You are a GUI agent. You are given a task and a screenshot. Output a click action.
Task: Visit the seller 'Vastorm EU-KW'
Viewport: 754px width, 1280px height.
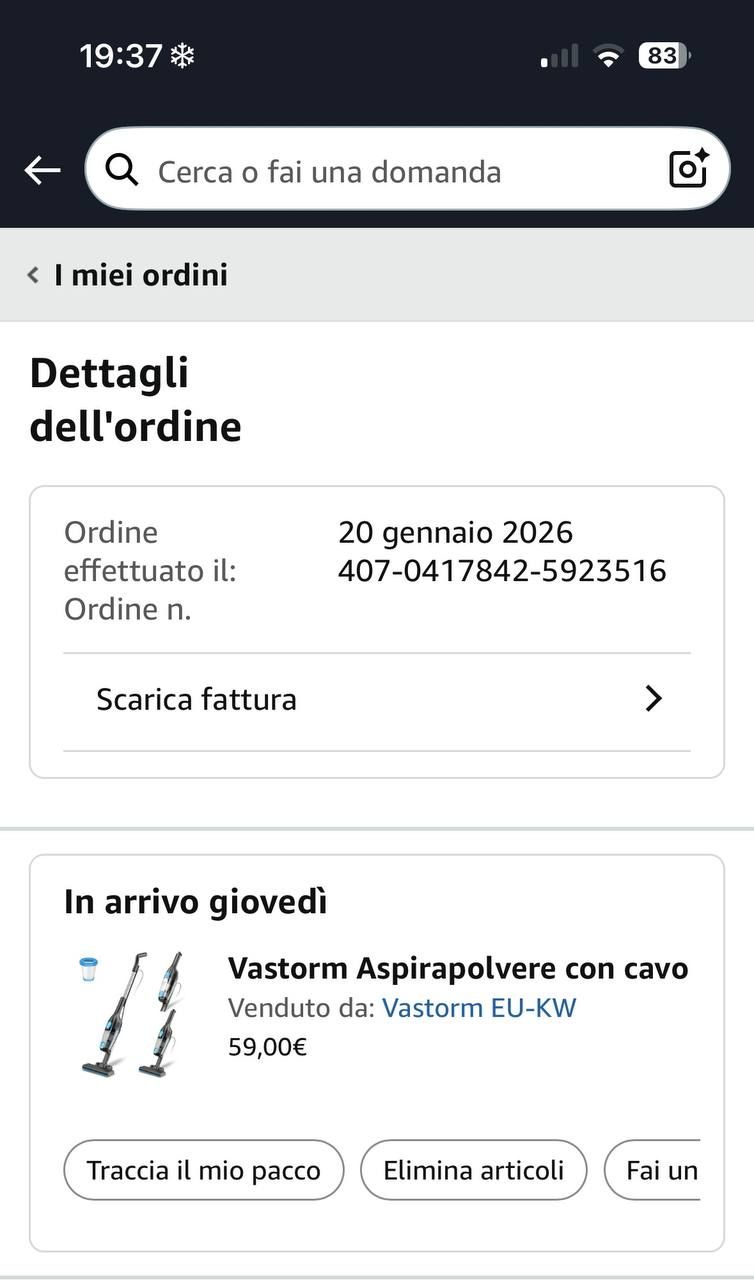(479, 1008)
